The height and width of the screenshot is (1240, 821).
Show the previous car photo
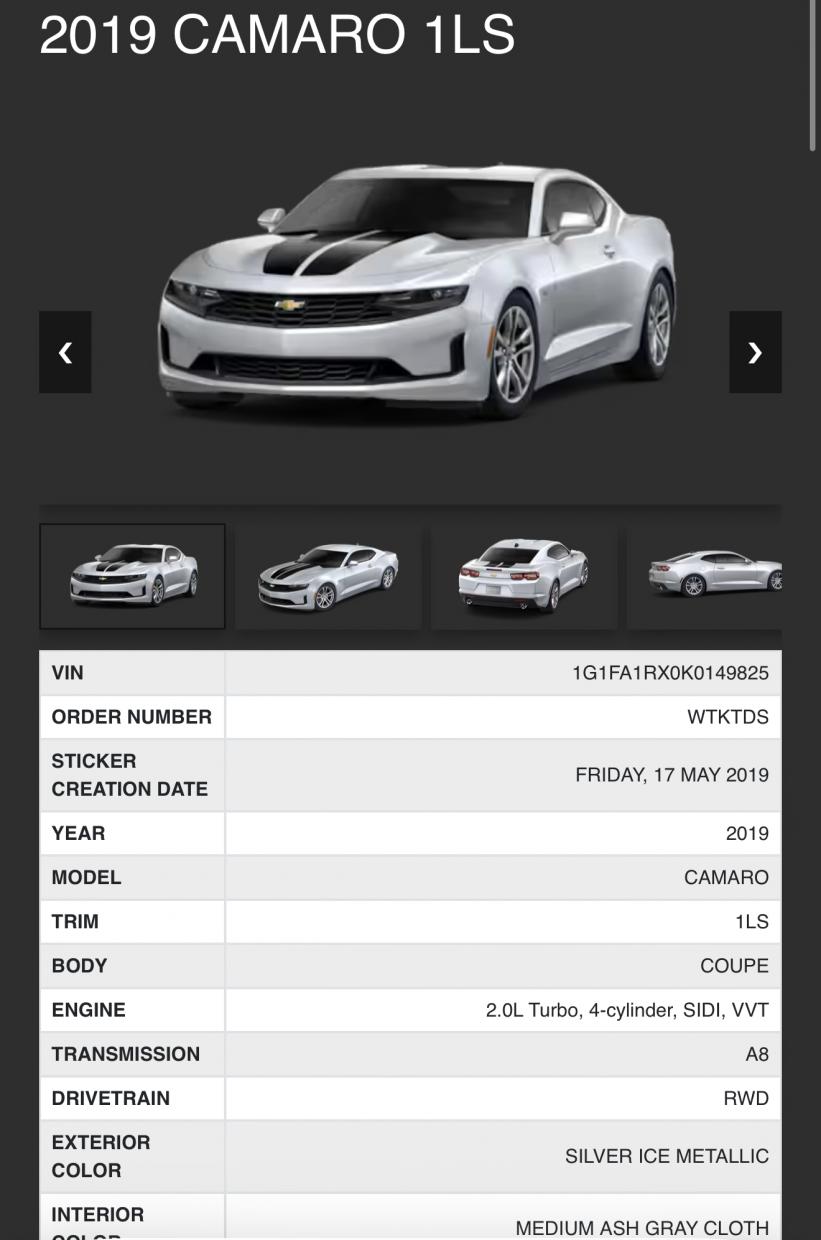coord(65,352)
